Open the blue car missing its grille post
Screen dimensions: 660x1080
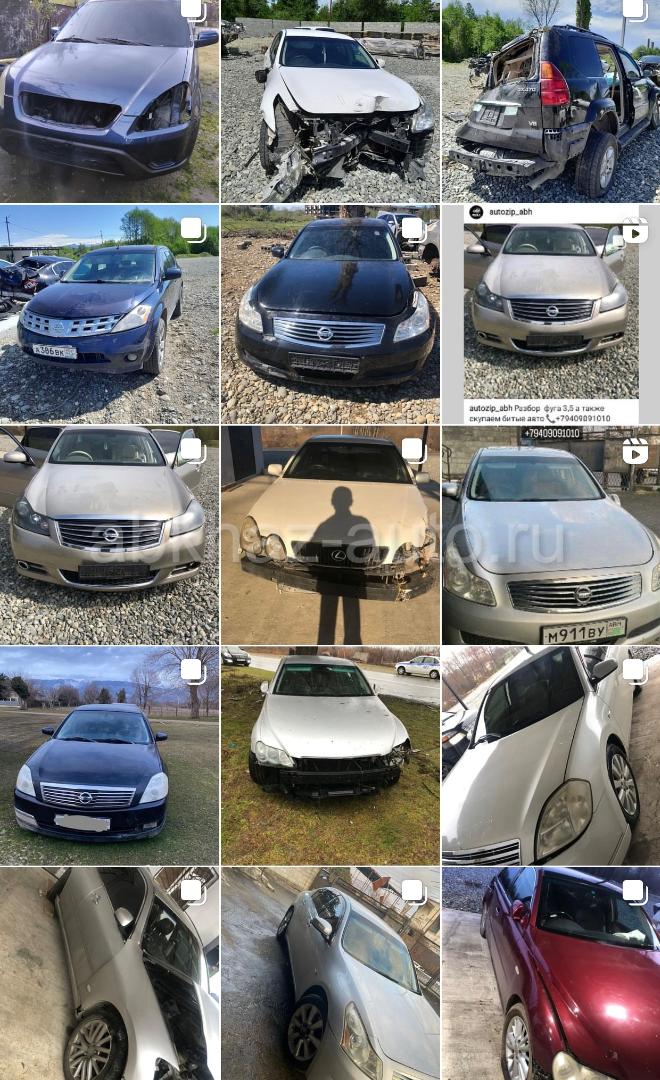point(109,101)
